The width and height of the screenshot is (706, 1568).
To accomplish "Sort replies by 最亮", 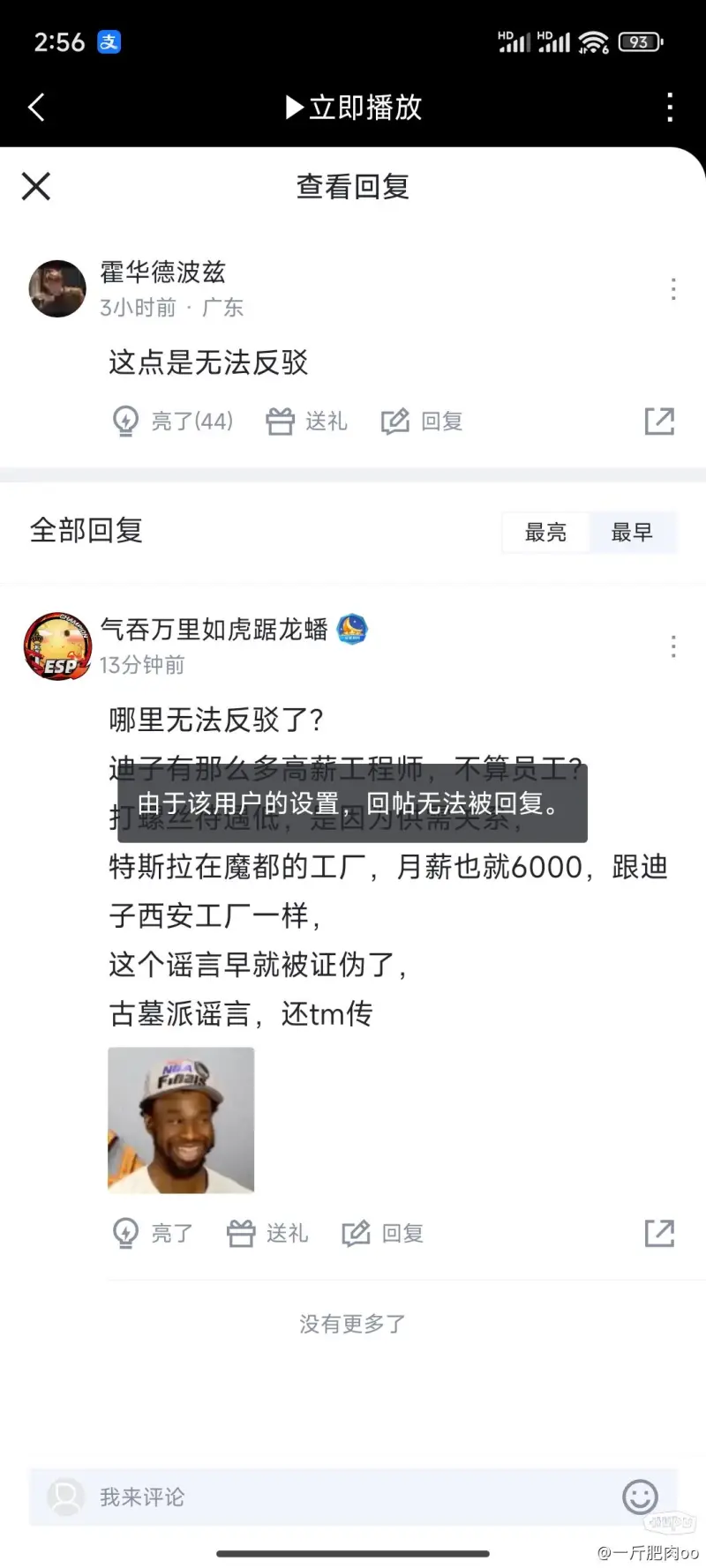I will (545, 533).
